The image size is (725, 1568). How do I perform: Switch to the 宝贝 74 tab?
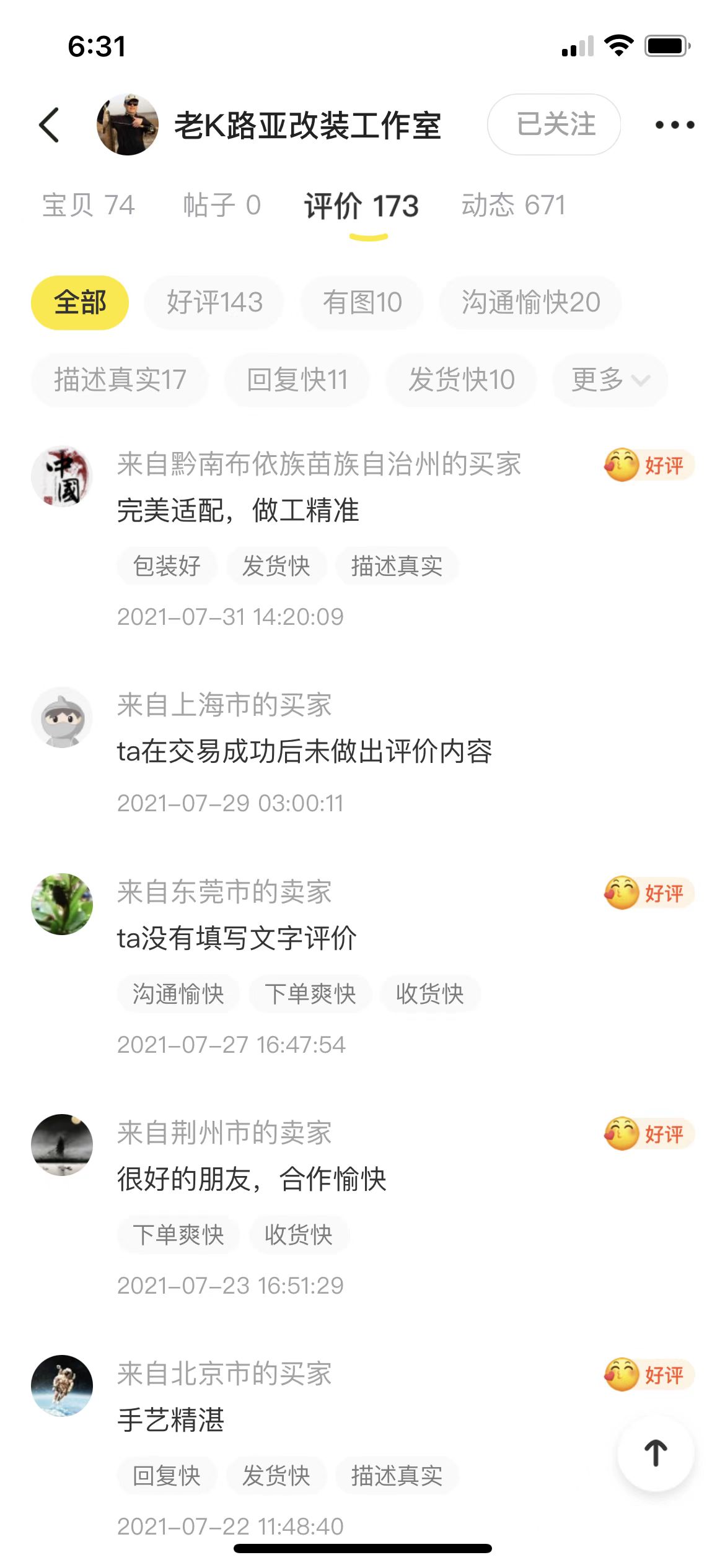coord(88,206)
